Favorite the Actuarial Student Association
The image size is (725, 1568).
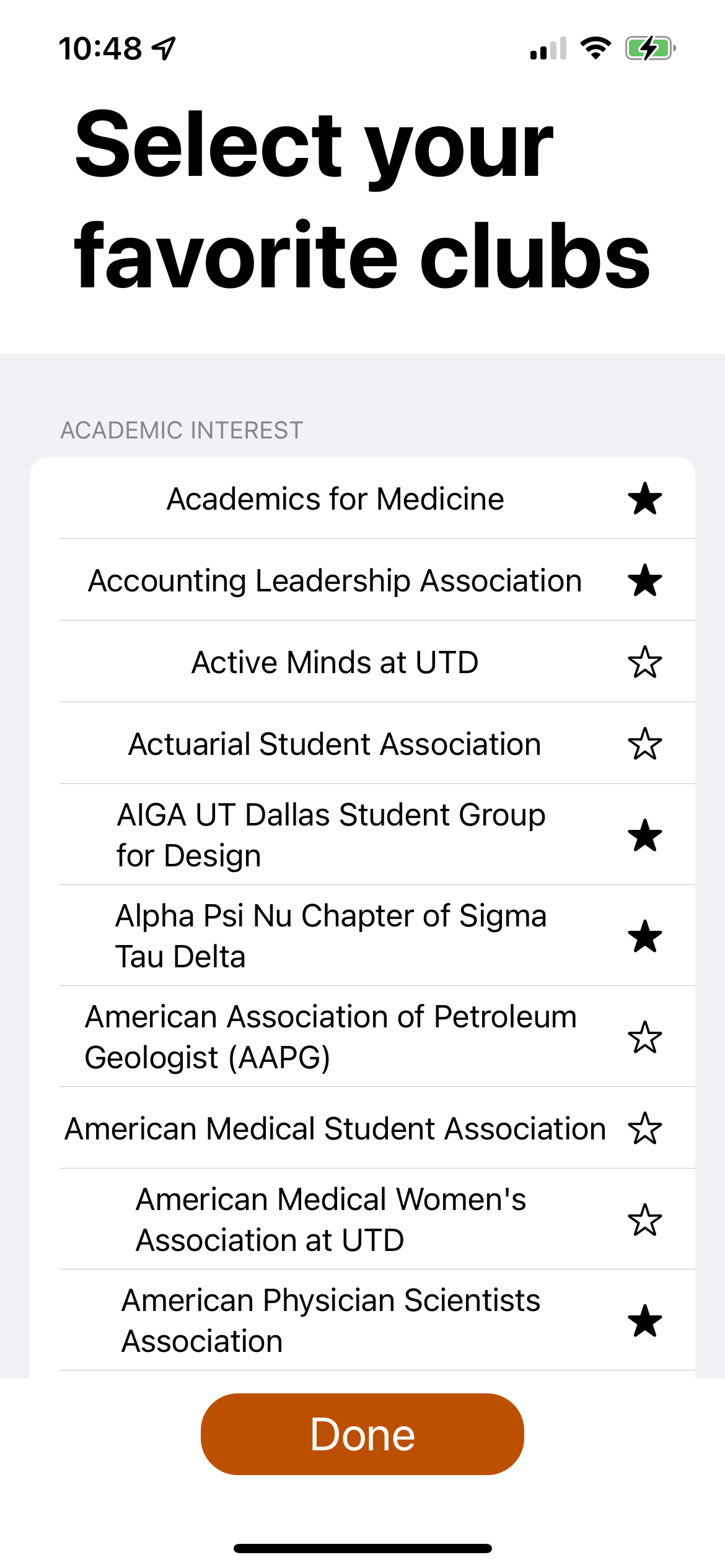[x=644, y=744]
